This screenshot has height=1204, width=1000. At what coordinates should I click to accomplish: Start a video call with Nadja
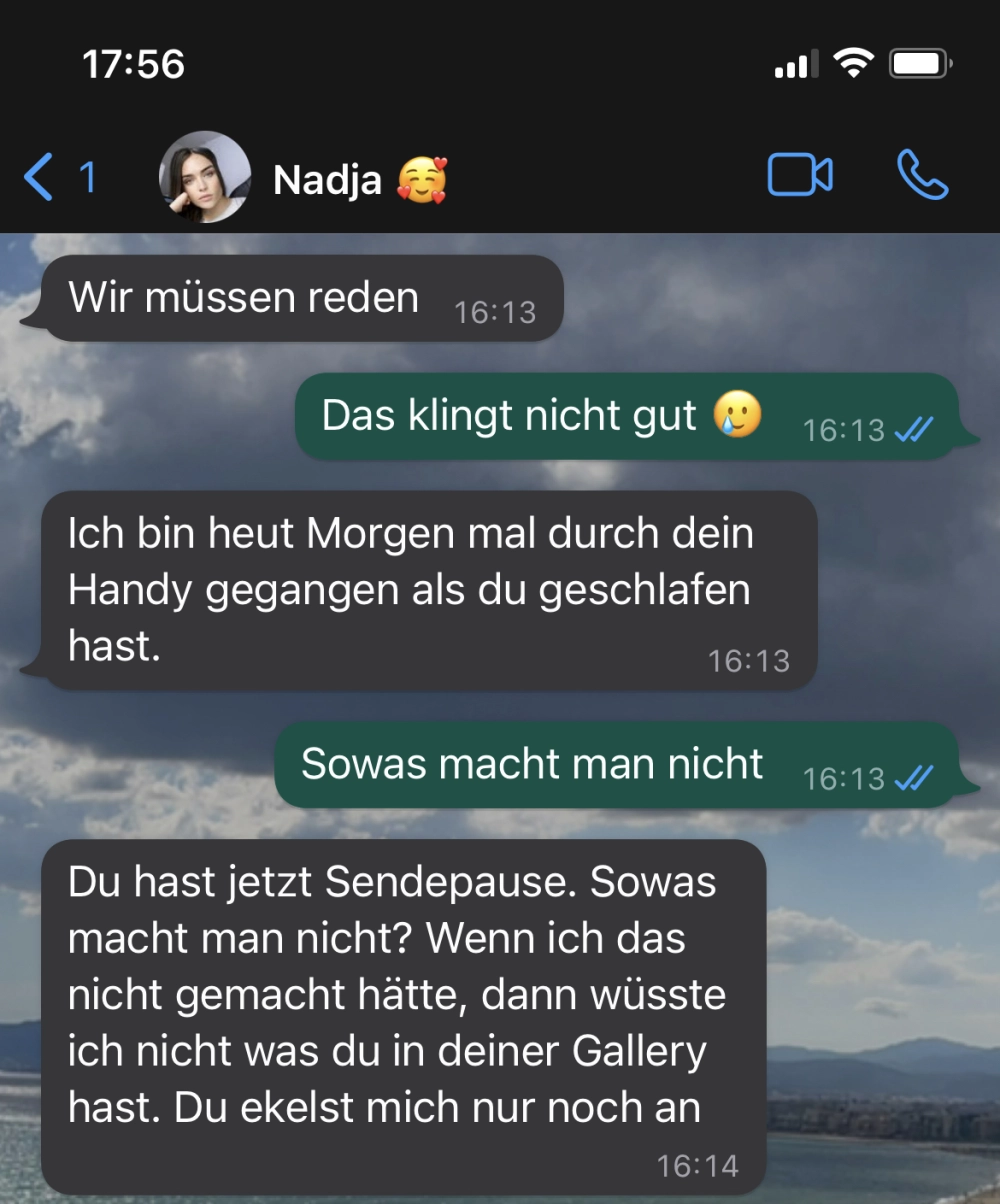800,176
